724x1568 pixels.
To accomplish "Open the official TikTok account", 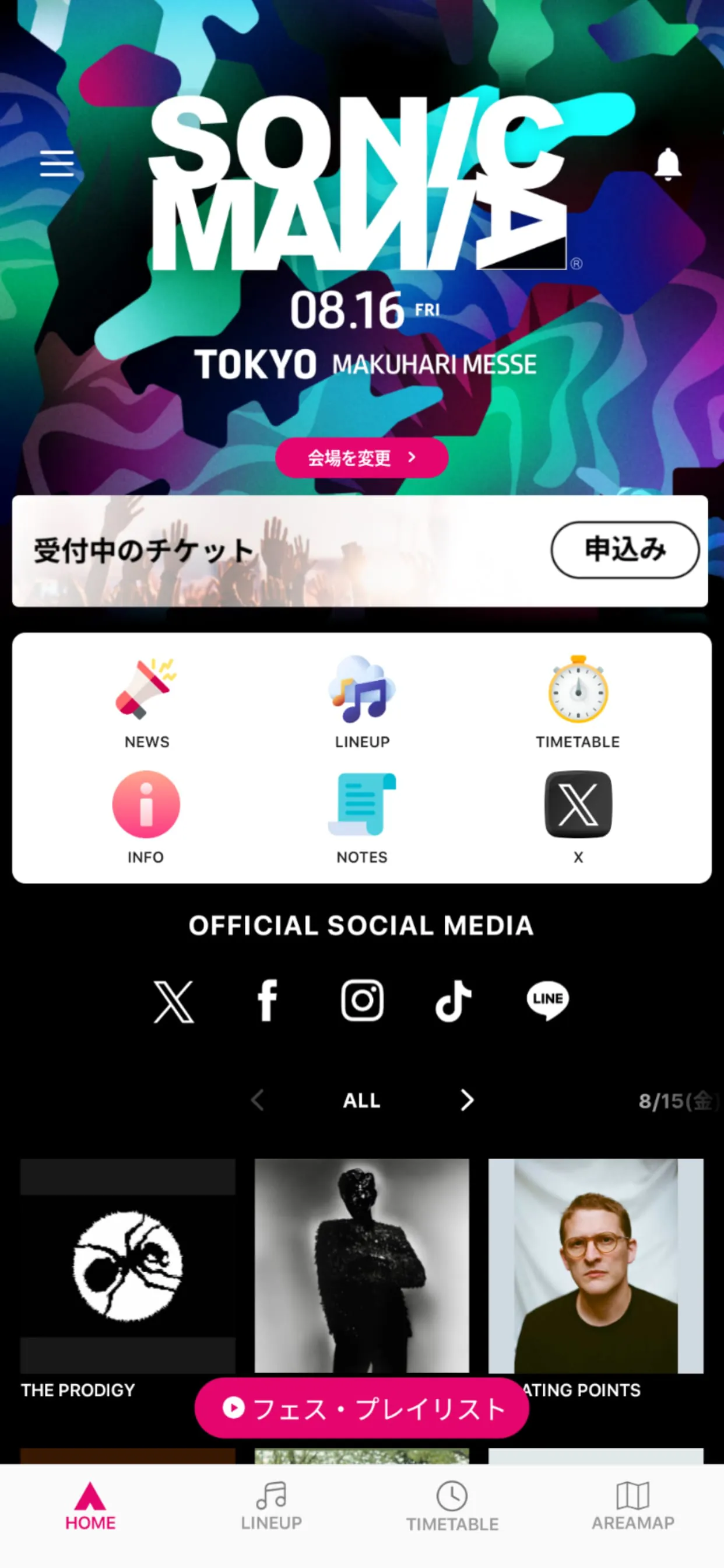I will 454,1000.
